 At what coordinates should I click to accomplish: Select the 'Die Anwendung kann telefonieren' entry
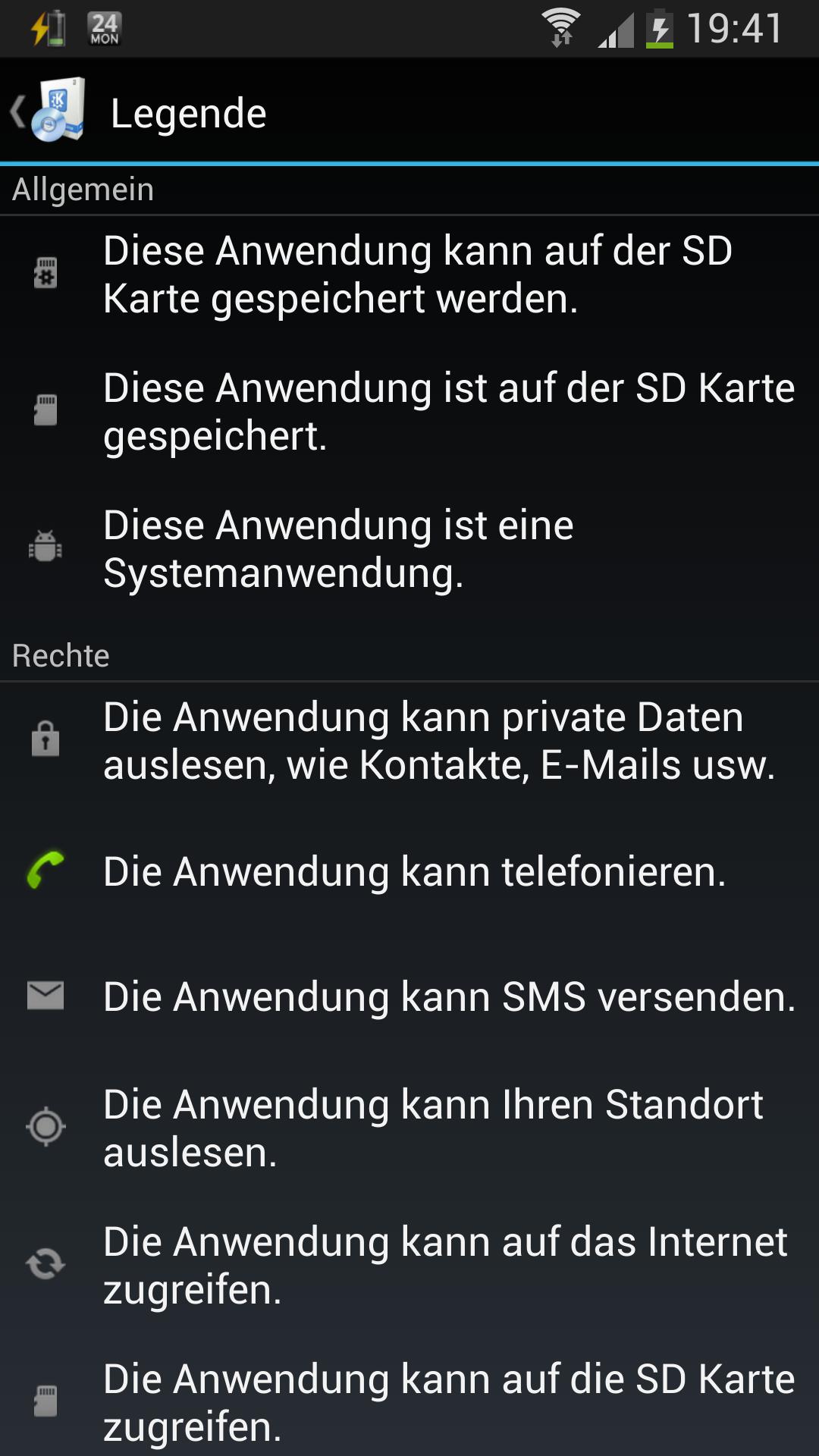coord(413,872)
